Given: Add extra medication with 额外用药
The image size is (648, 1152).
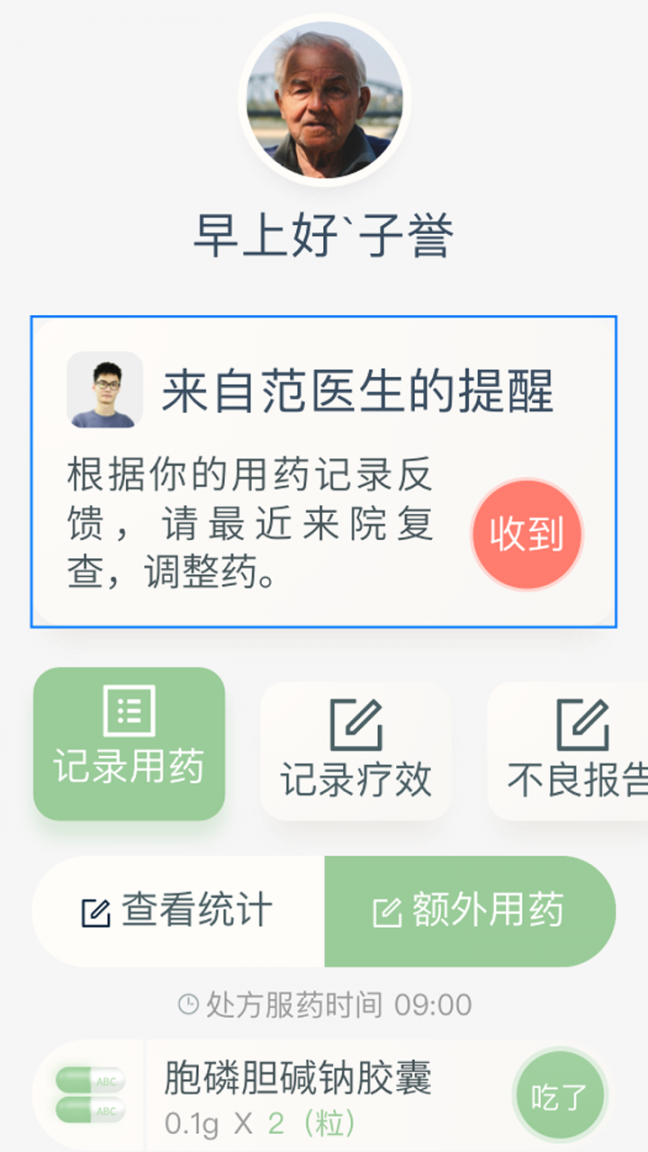Looking at the screenshot, I should pos(469,911).
